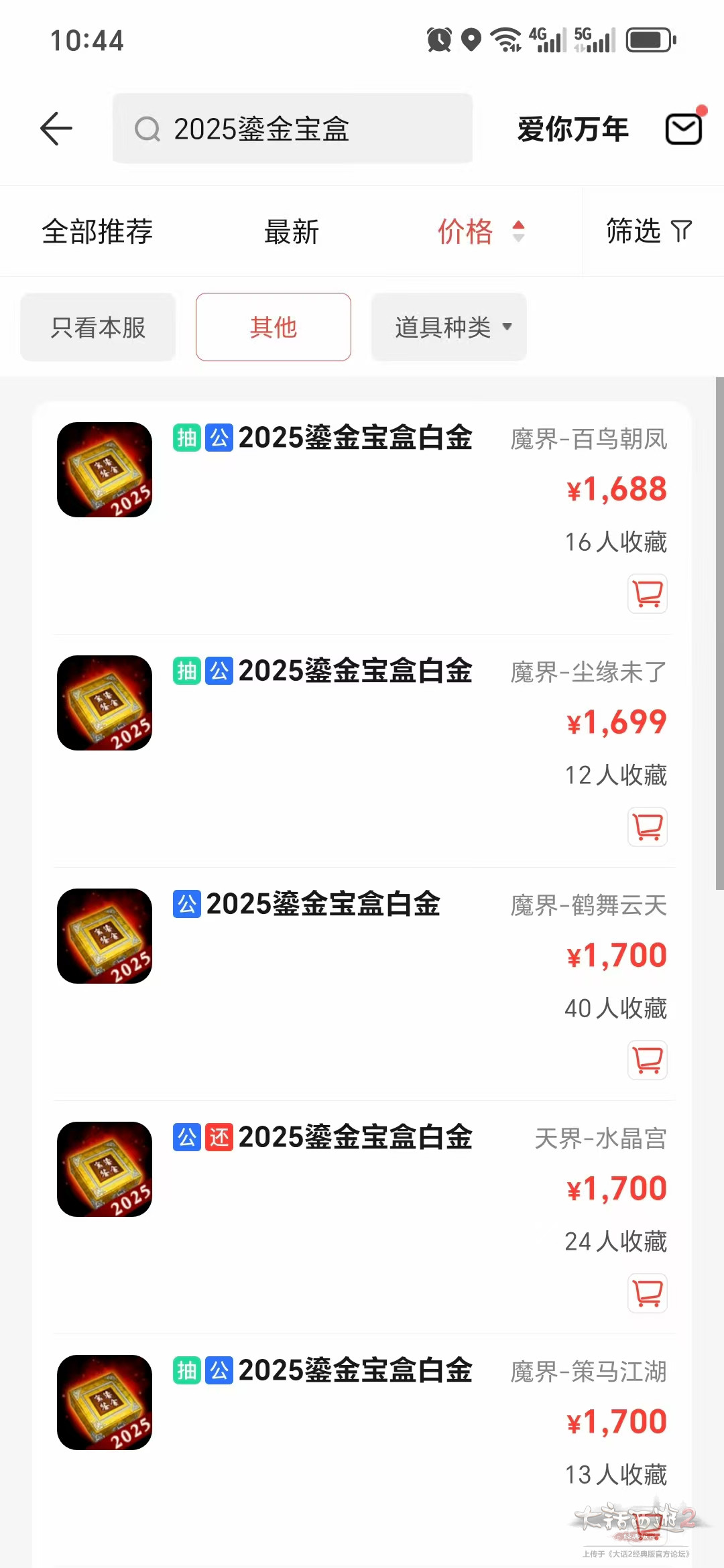Add the 天界-水晶宫 item to cart
The height and width of the screenshot is (1568, 724).
[x=648, y=1293]
